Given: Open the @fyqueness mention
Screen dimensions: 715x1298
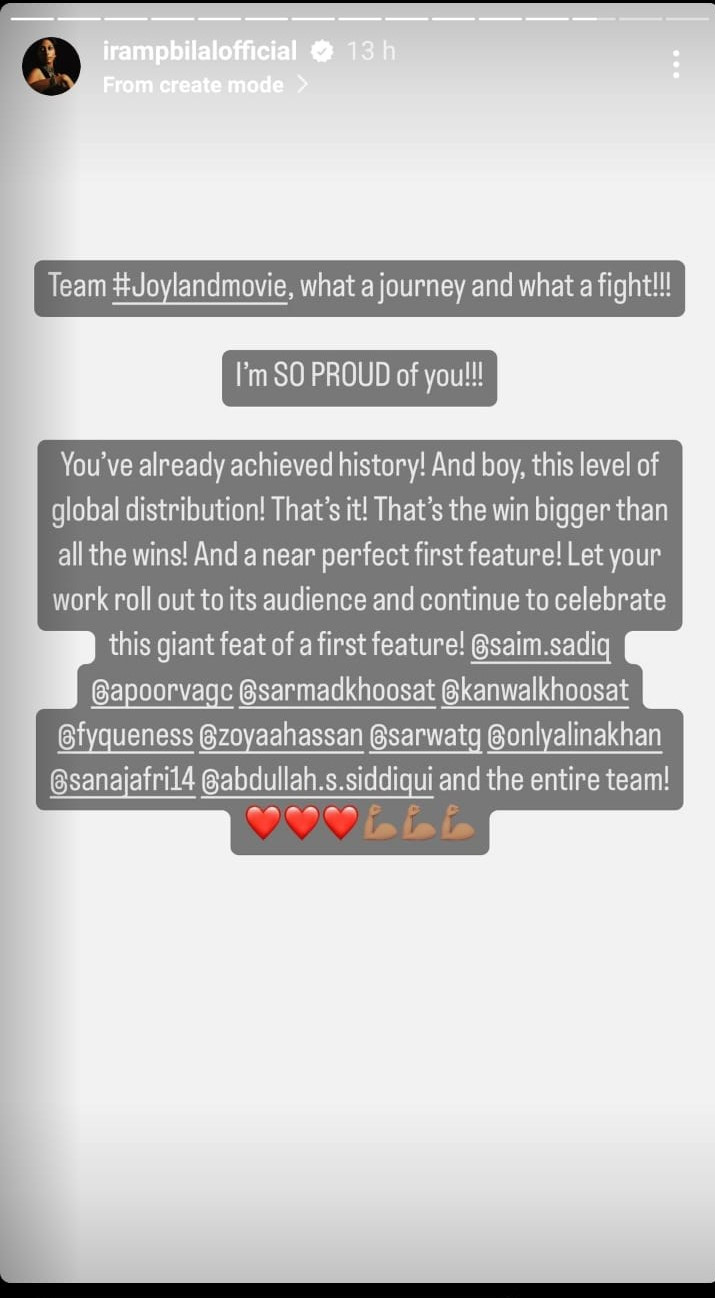Looking at the screenshot, I should 125,736.
